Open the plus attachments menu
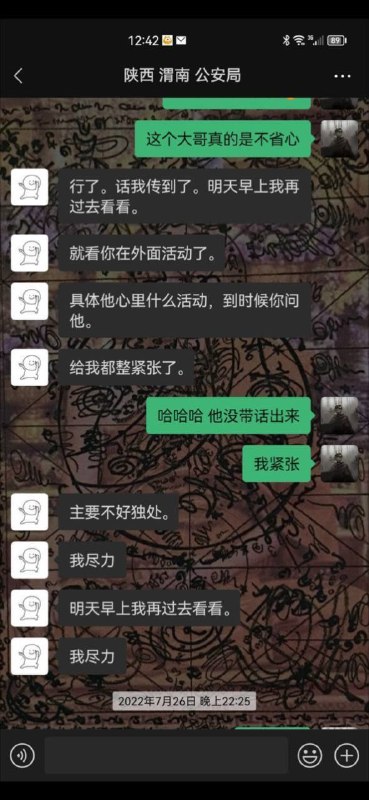Viewport: 369px width, 800px height. pyautogui.click(x=347, y=755)
